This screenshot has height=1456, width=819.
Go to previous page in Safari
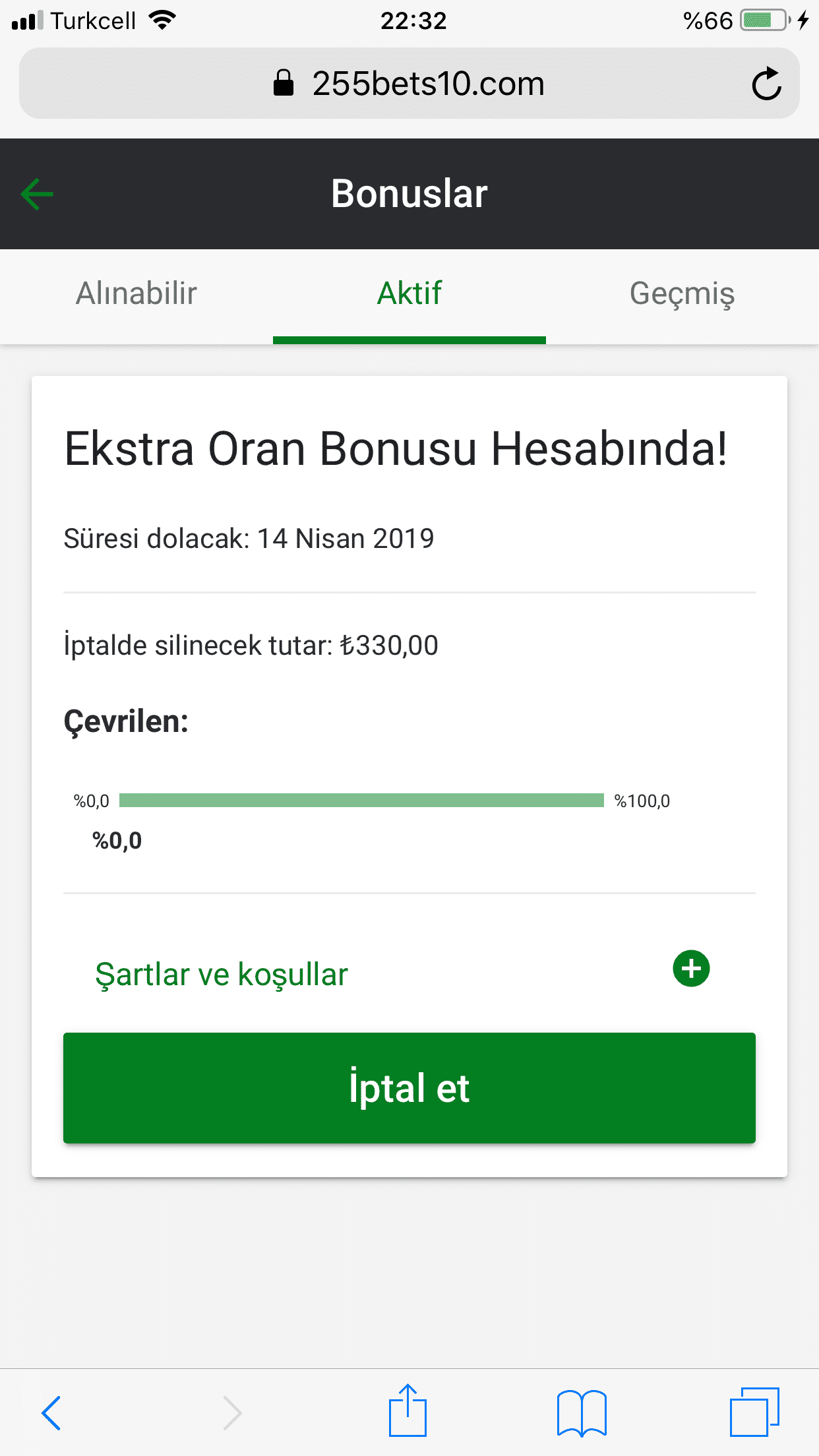(51, 1413)
